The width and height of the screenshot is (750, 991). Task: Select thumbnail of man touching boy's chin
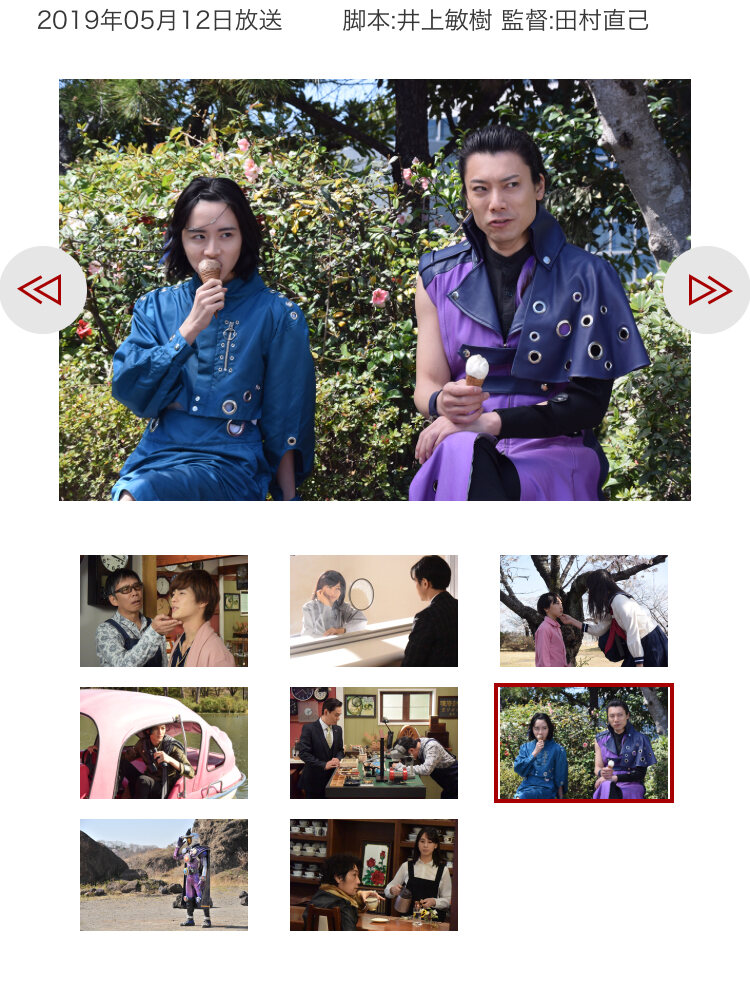[164, 611]
